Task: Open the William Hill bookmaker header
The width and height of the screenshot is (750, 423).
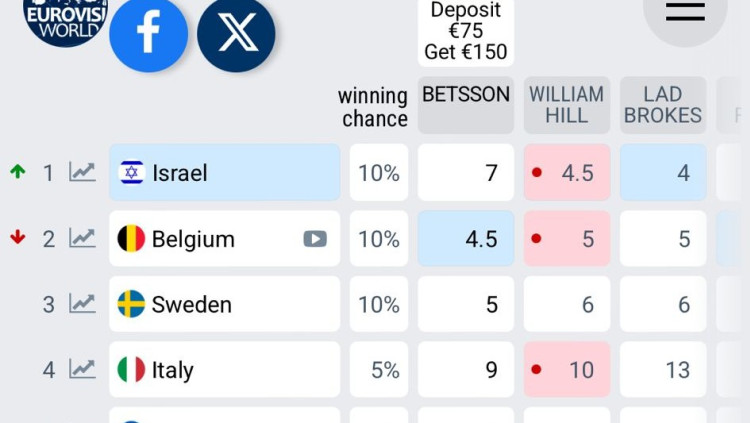Action: [x=566, y=105]
